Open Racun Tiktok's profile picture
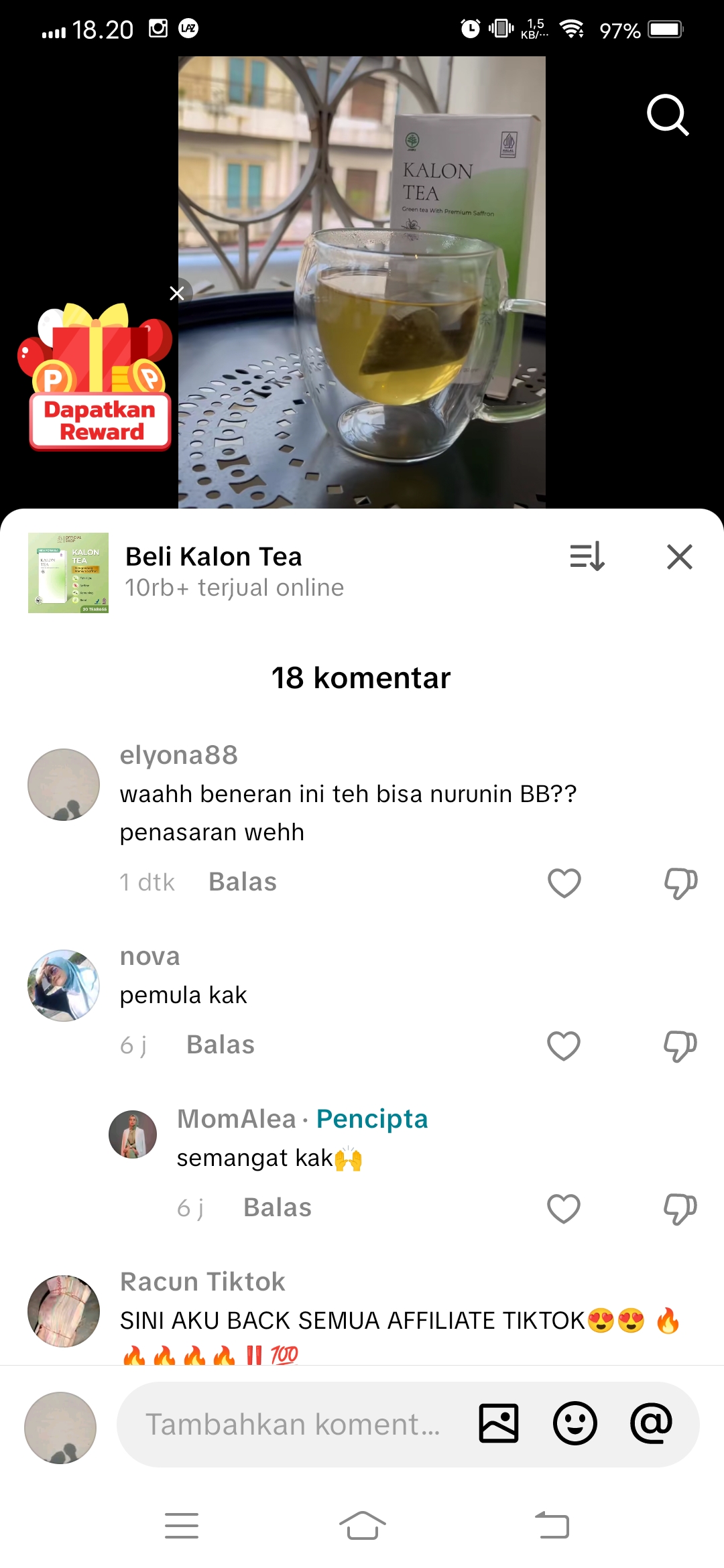 [64, 1311]
